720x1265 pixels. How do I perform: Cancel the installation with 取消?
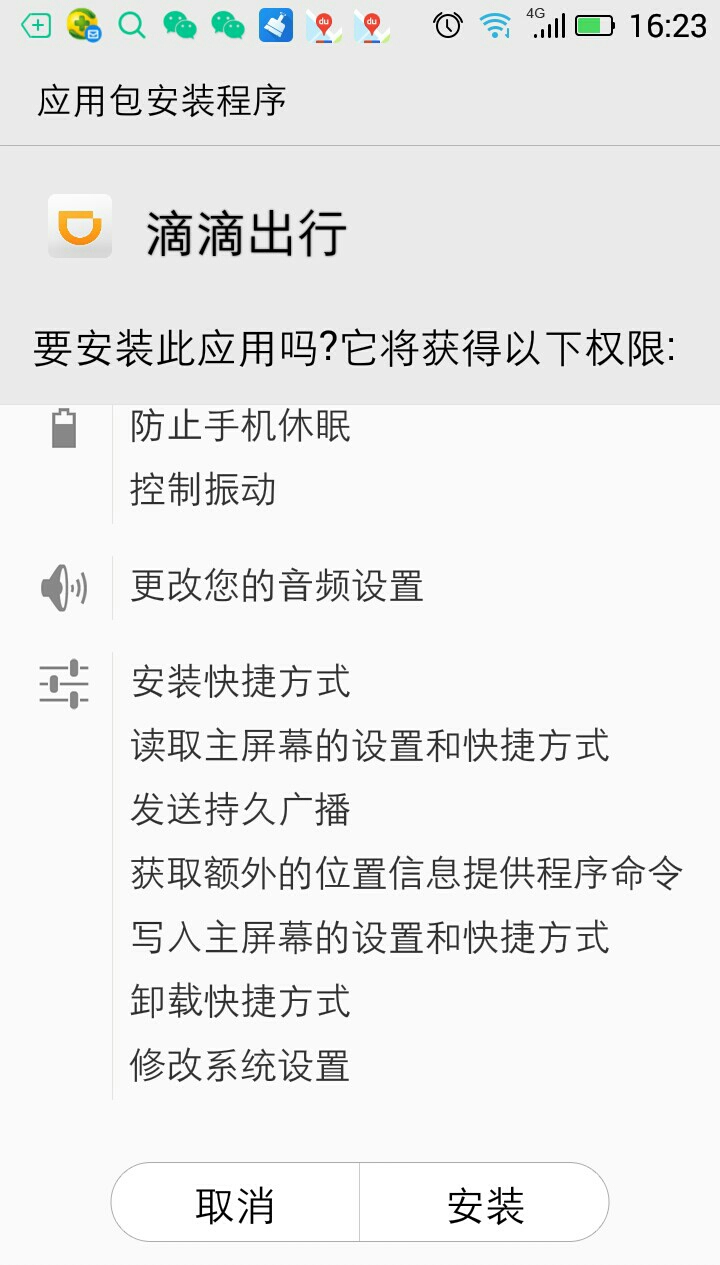(x=235, y=1205)
